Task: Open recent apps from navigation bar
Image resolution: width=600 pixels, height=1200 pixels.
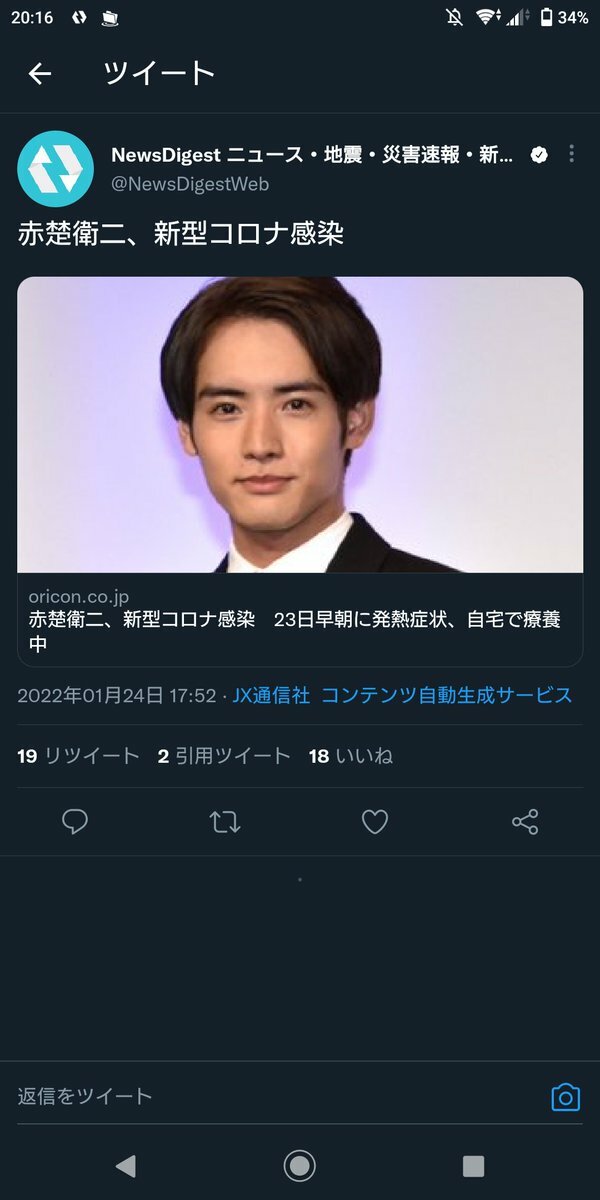Action: coord(473,1165)
